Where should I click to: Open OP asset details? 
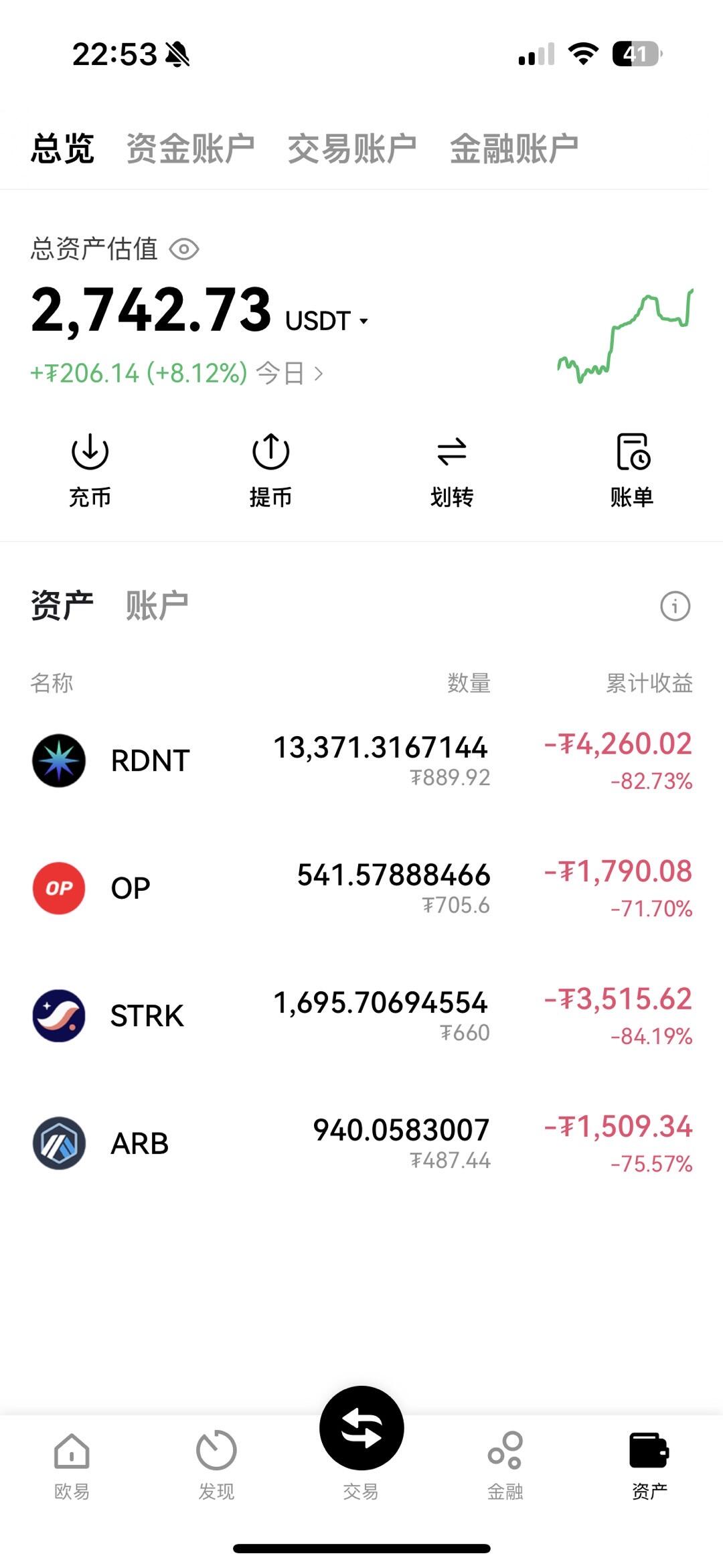coord(361,888)
